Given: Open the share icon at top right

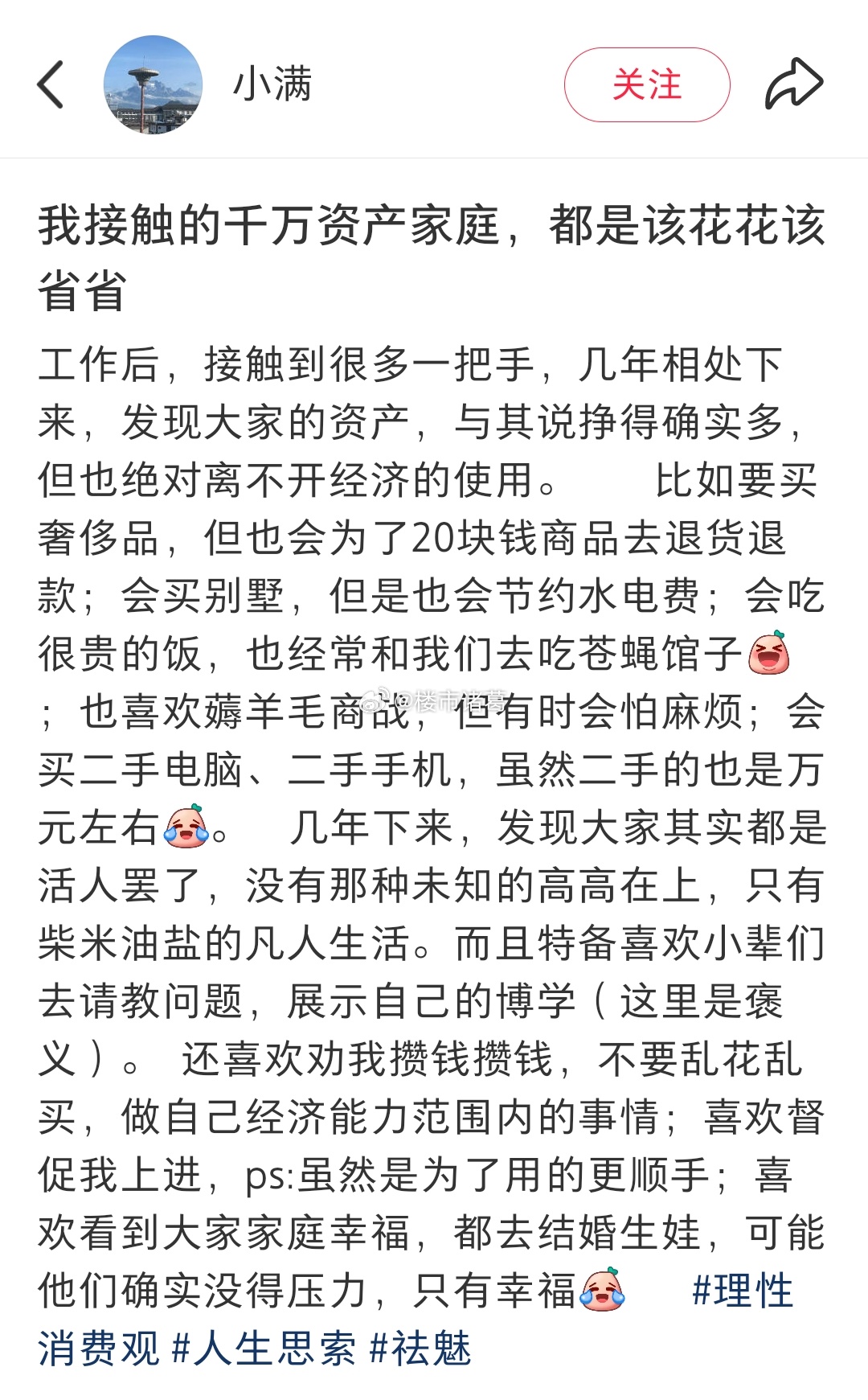Looking at the screenshot, I should pos(794,83).
